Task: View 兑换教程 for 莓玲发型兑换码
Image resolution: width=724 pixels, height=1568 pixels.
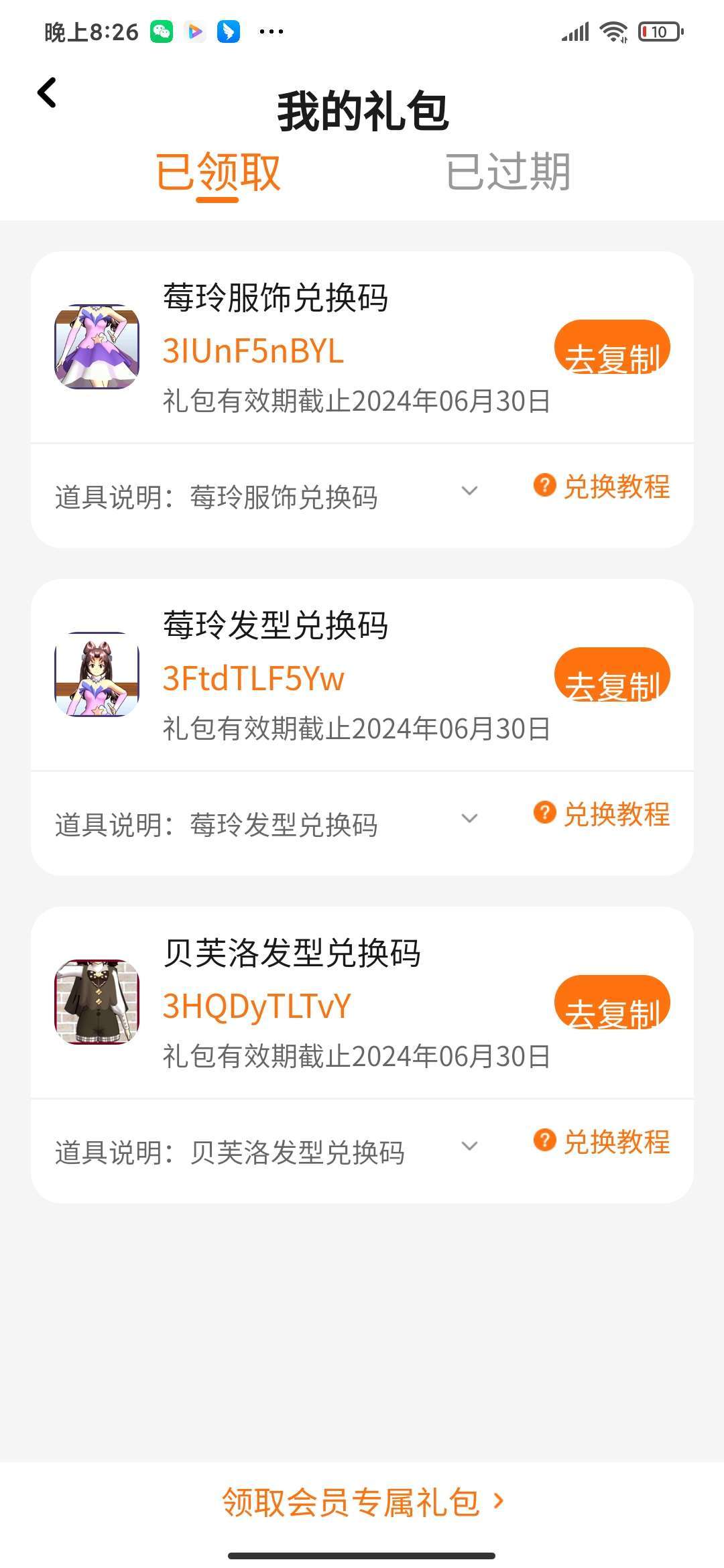Action: (x=602, y=814)
